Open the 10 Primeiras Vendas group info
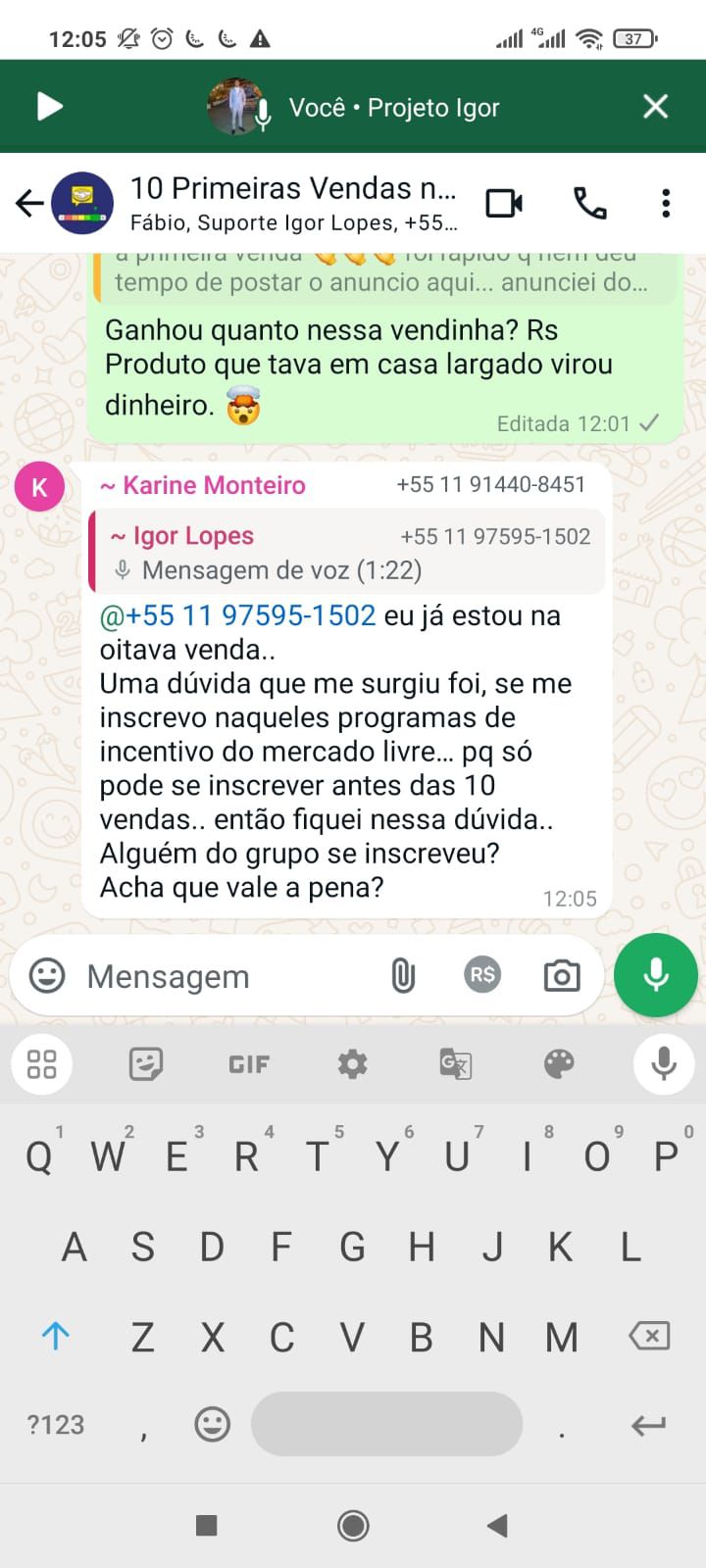This screenshot has width=706, height=1568. pos(292,203)
